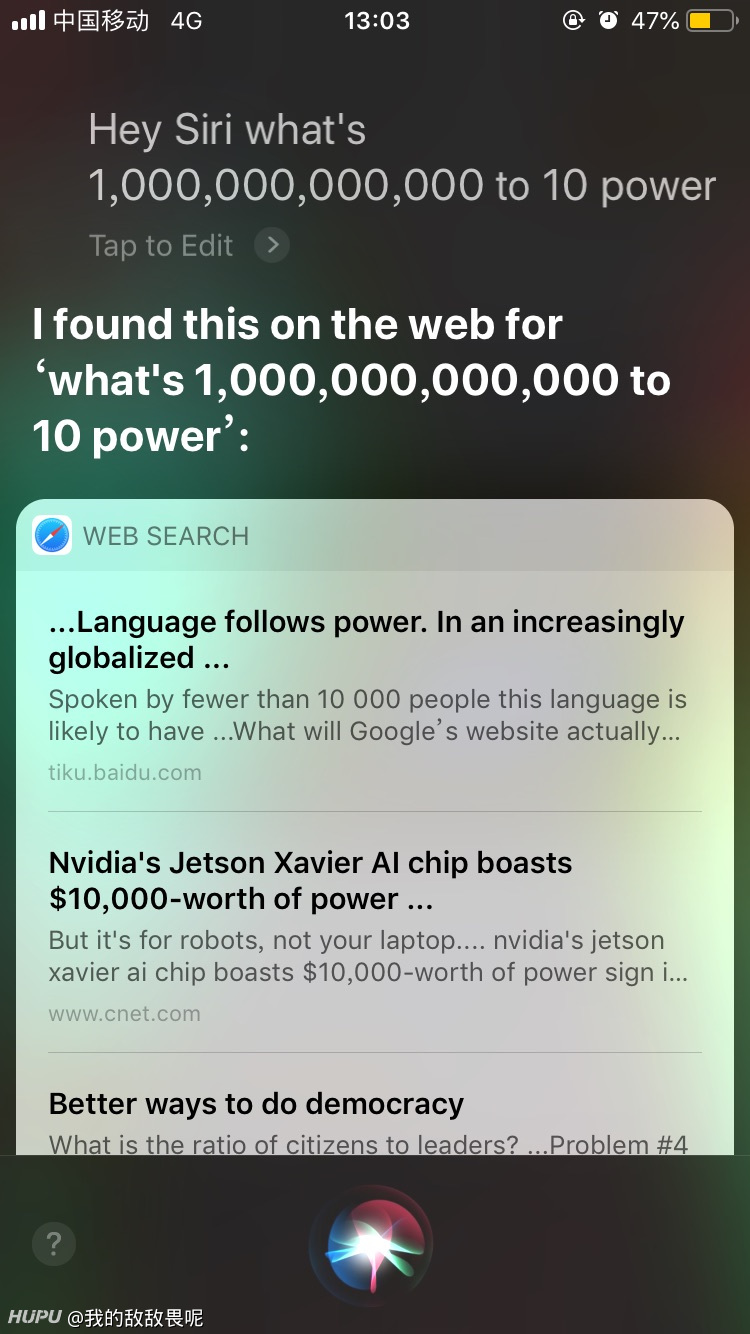The image size is (750, 1334).
Task: Tap the Siri orb to speak again
Action: (x=372, y=1244)
